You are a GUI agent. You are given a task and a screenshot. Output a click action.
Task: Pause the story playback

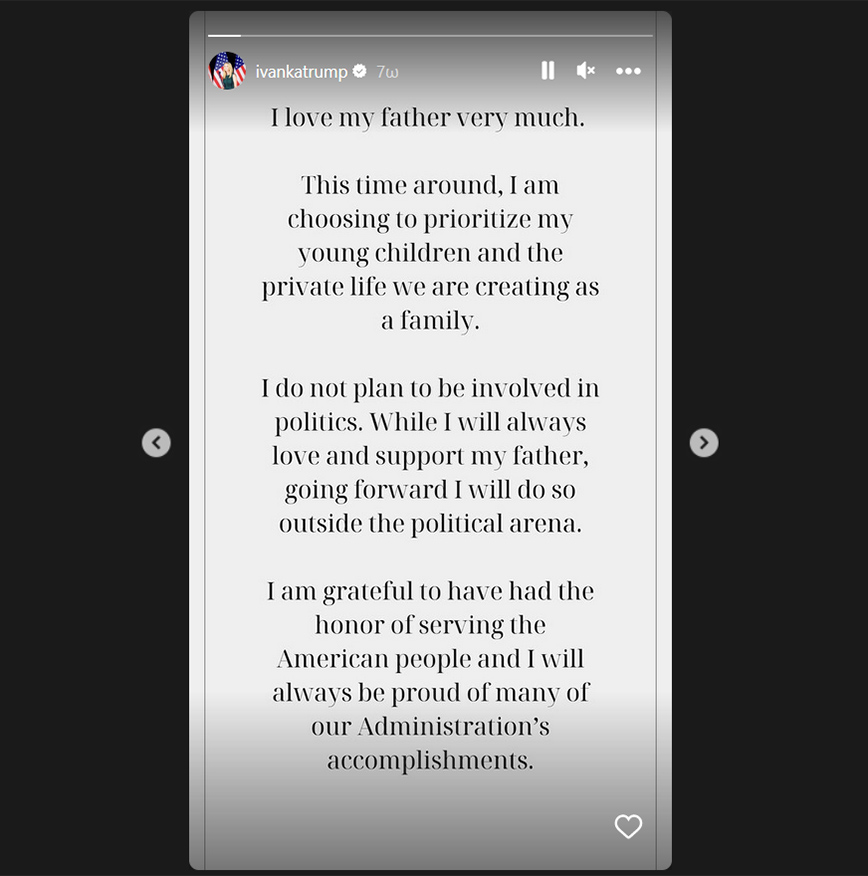(x=547, y=71)
